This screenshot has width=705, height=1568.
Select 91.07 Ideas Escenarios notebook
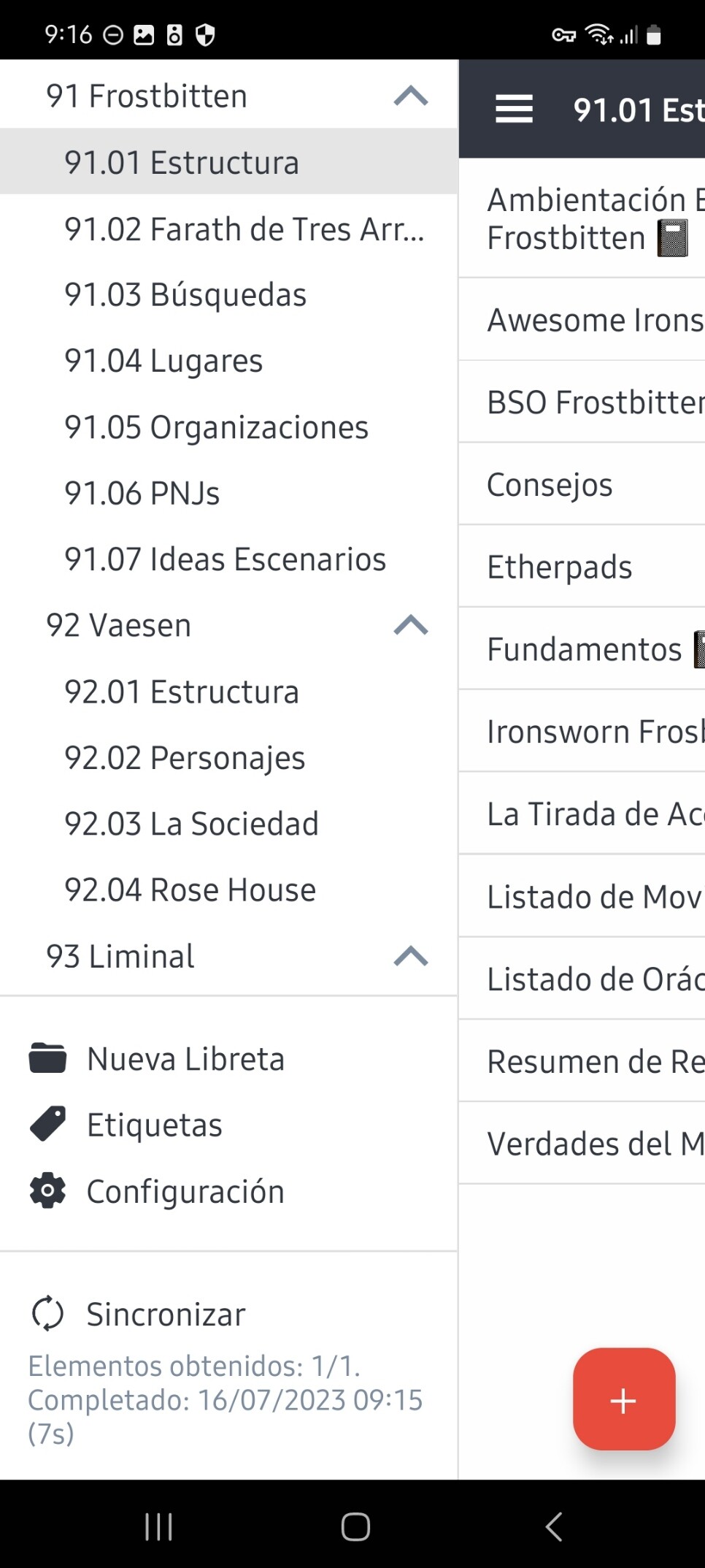coord(228,559)
